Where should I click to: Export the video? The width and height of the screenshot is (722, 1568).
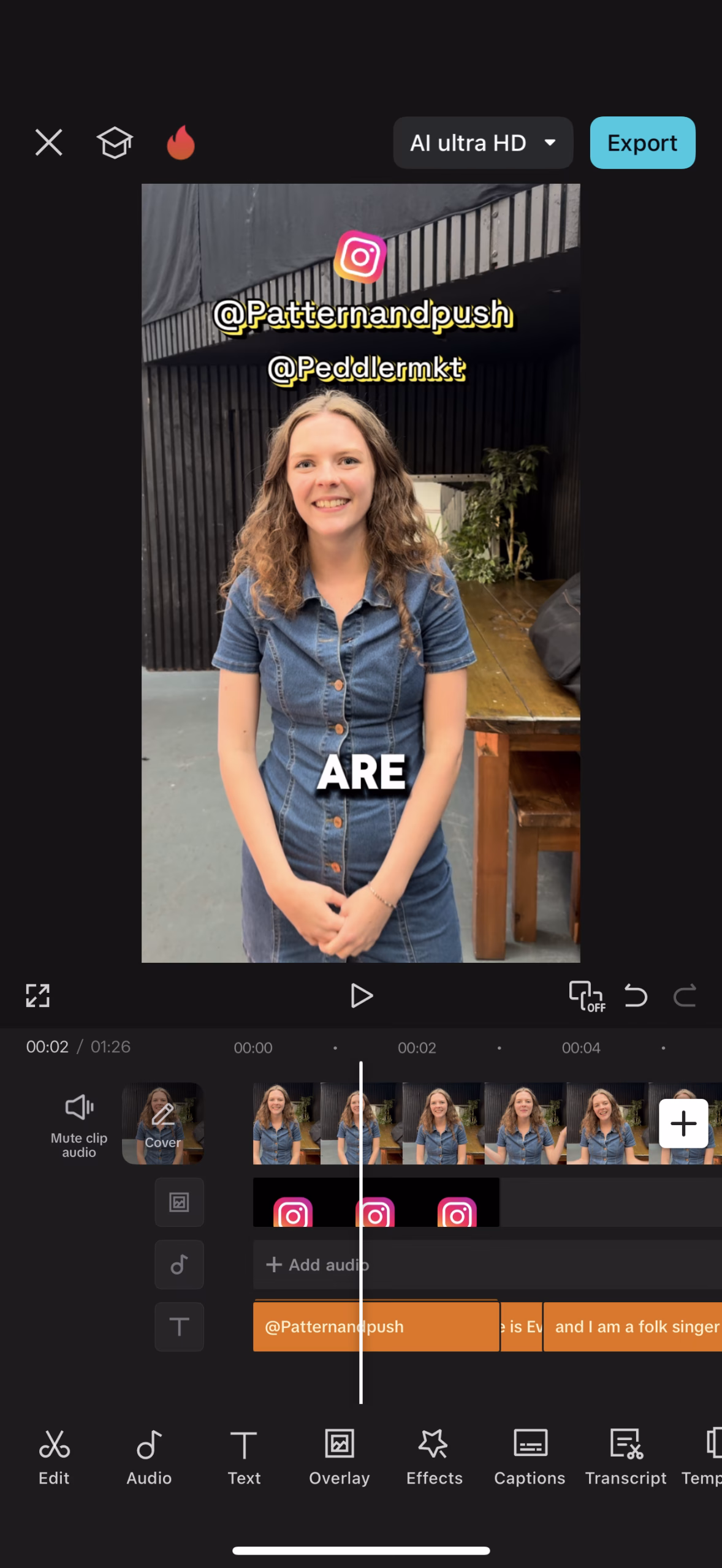(642, 143)
